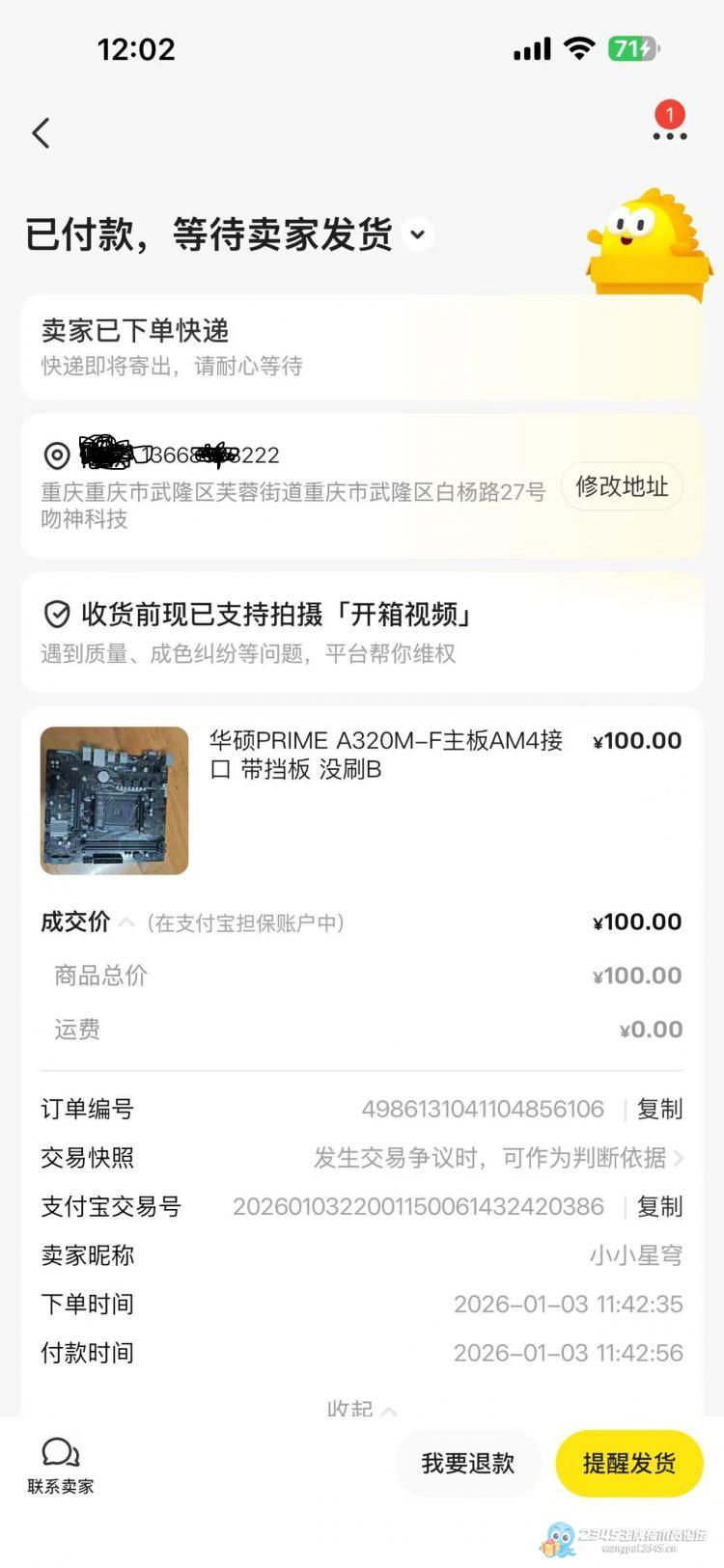The width and height of the screenshot is (724, 1568).
Task: Go back with the top-left arrow
Action: (41, 133)
